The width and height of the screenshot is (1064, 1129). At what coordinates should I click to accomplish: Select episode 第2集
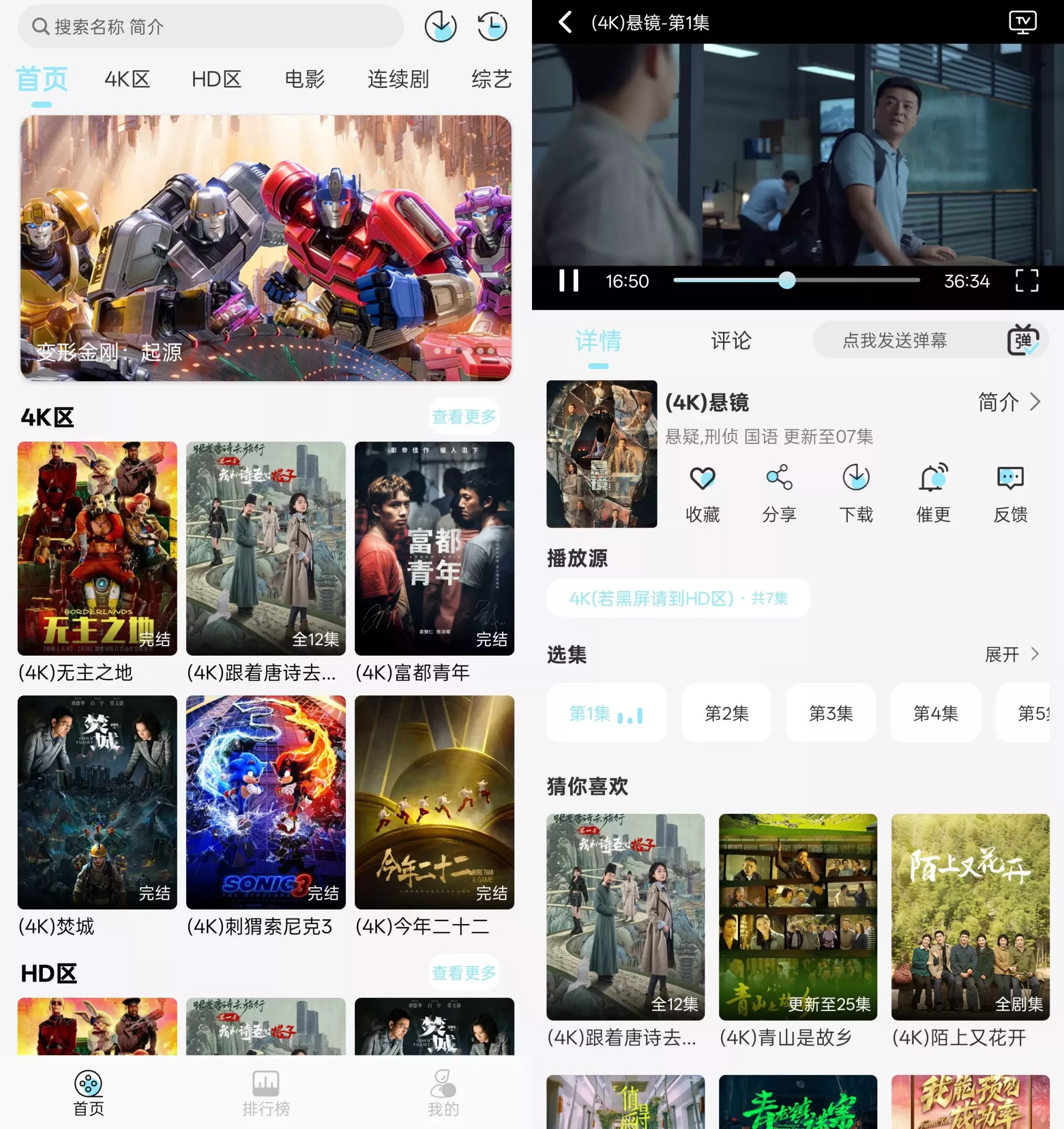pyautogui.click(x=727, y=712)
